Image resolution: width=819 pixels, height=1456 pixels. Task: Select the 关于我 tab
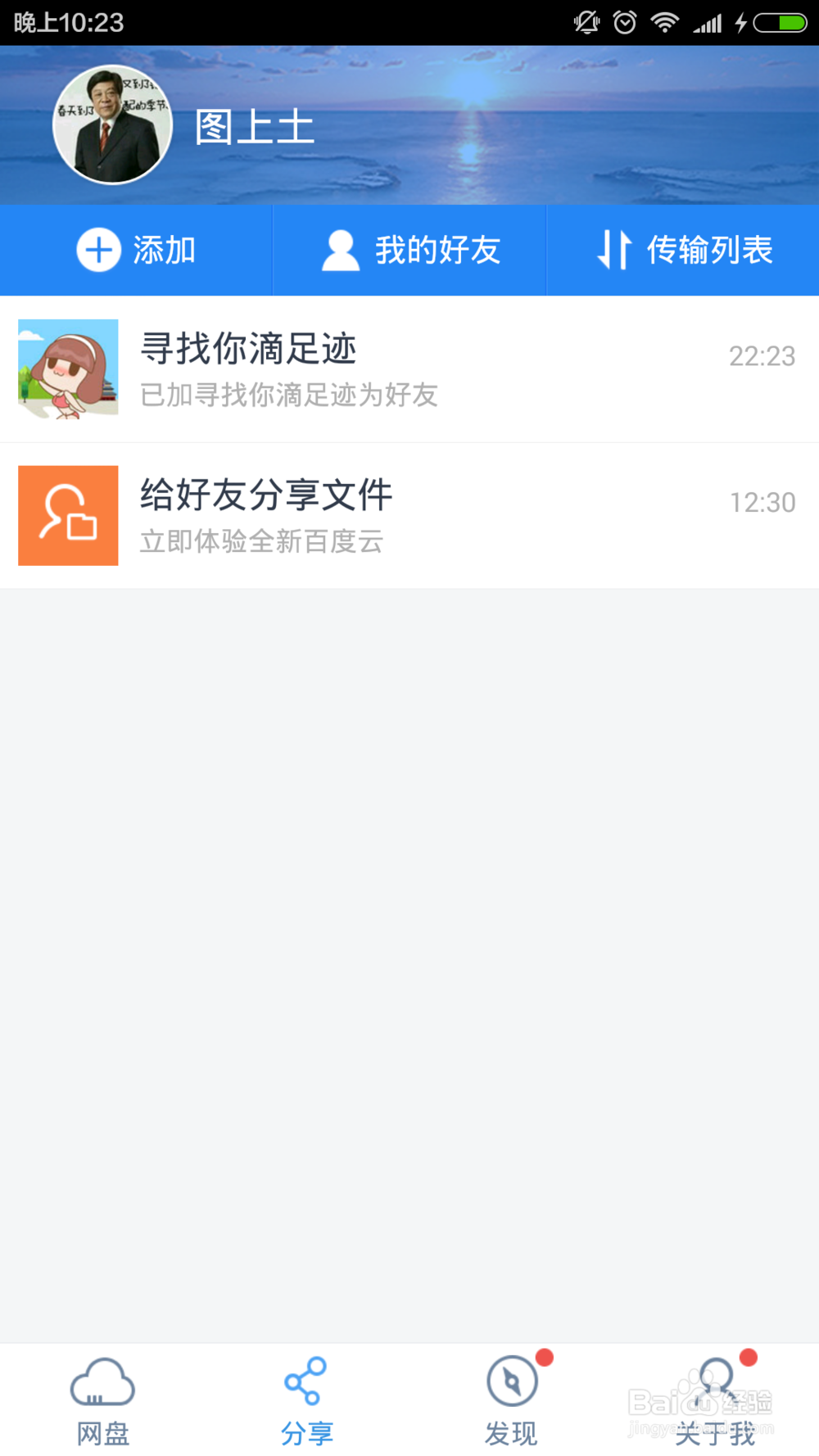coord(716,1396)
